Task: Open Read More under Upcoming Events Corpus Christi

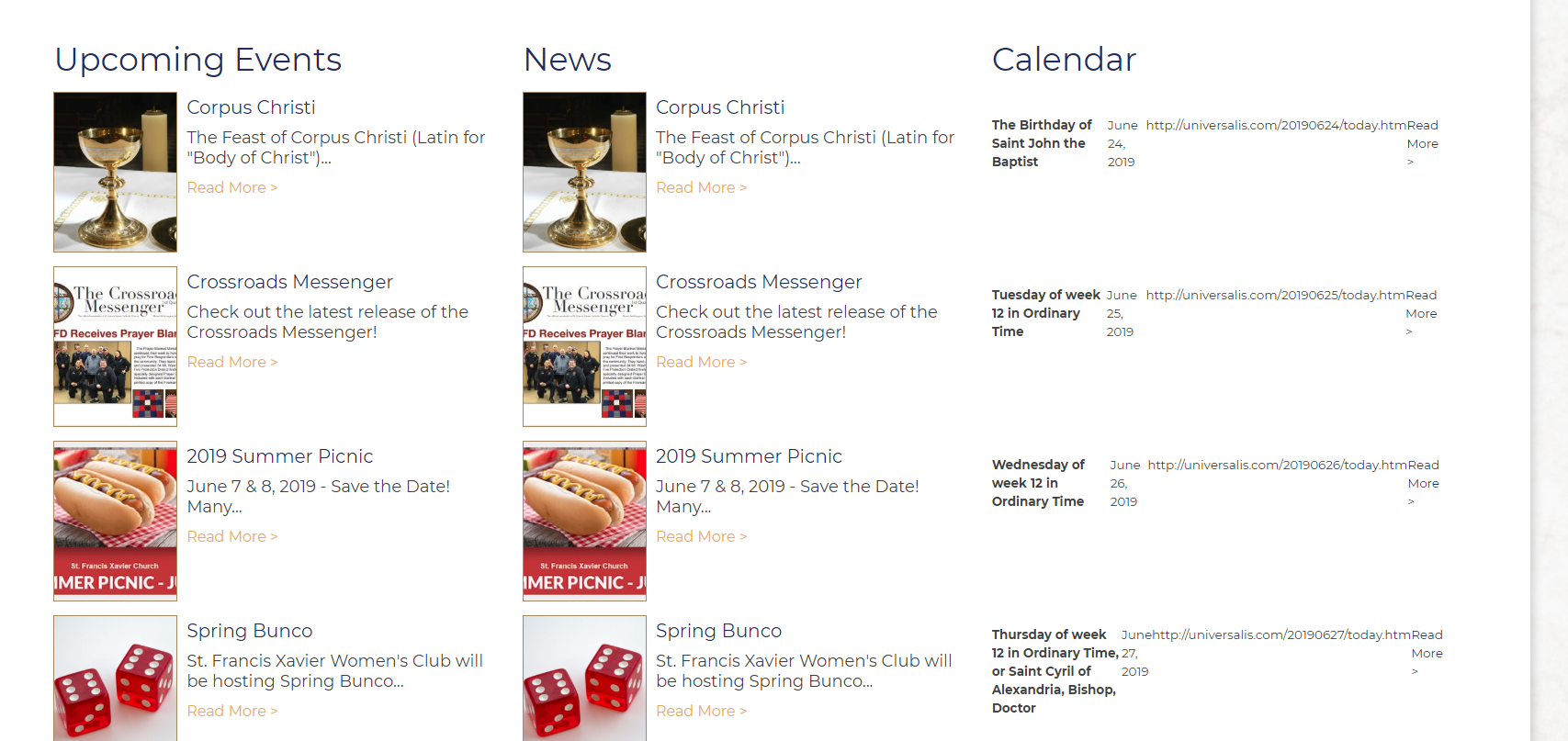Action: (231, 187)
